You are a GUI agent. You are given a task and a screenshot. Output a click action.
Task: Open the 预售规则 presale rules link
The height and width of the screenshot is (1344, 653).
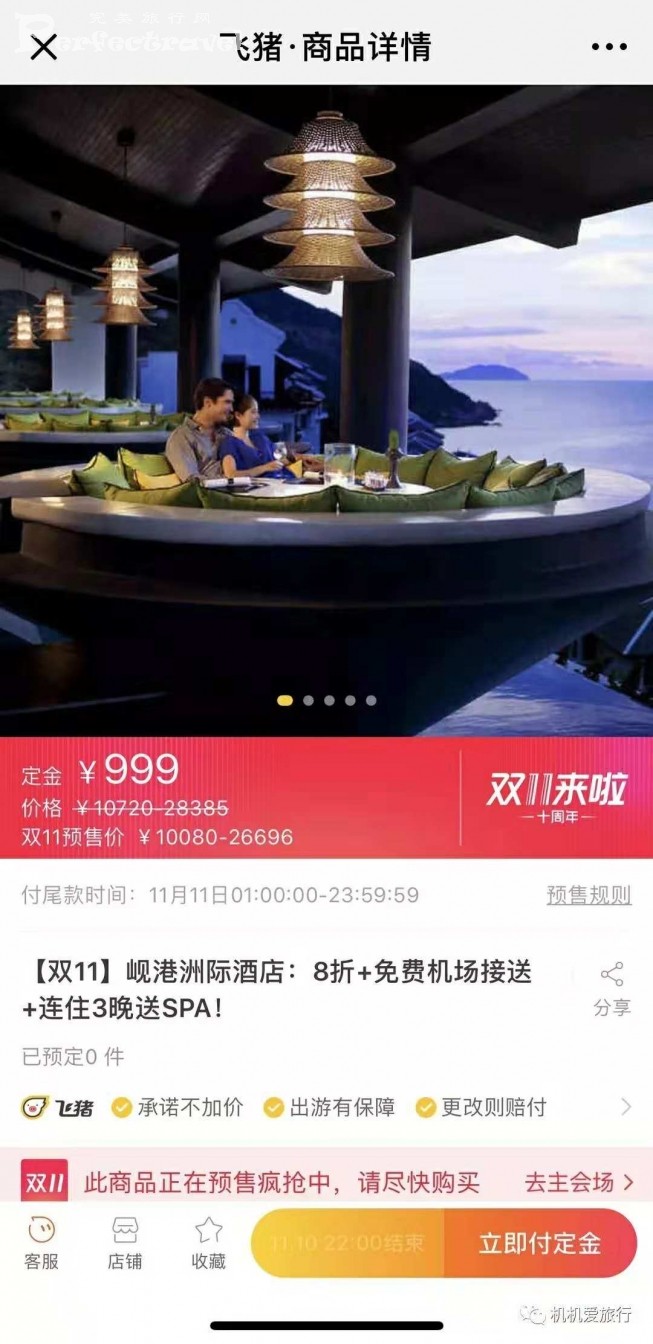588,895
